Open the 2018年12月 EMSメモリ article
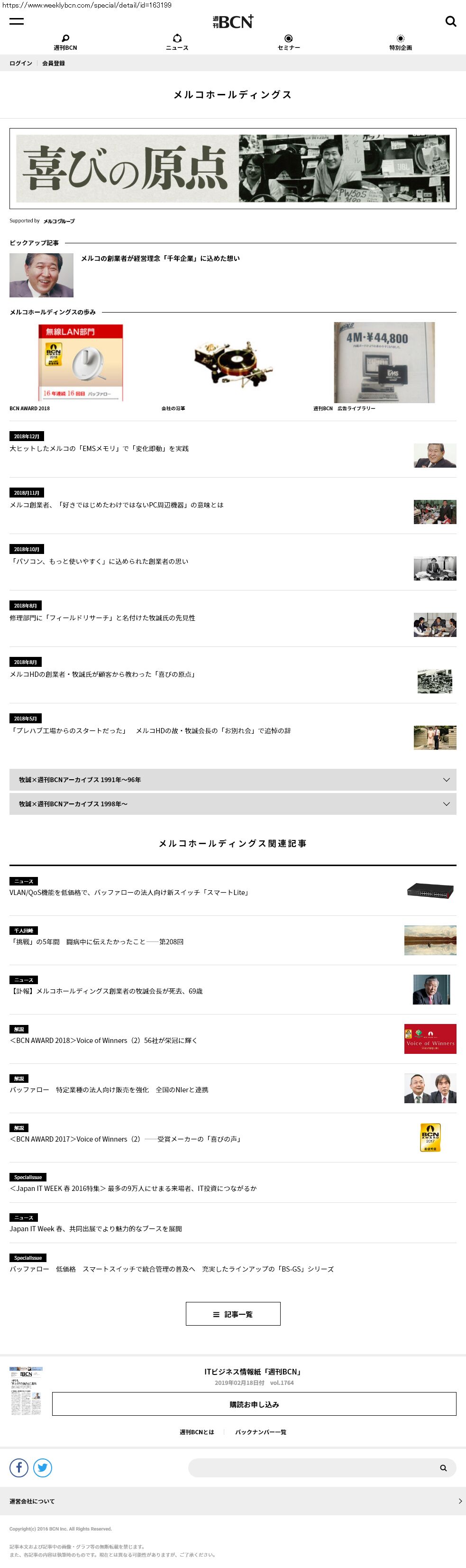Screen dimensions: 466x1568 (x=233, y=449)
